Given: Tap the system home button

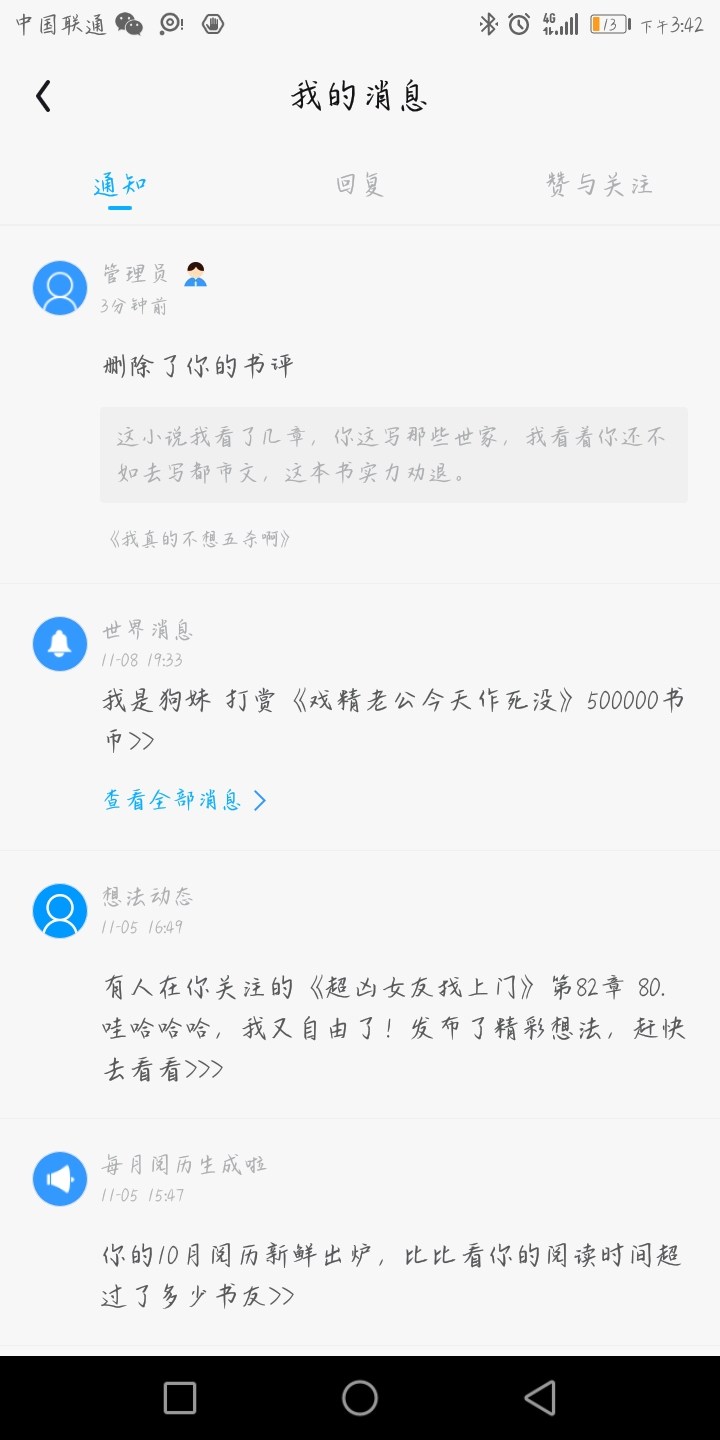Looking at the screenshot, I should (x=360, y=1398).
